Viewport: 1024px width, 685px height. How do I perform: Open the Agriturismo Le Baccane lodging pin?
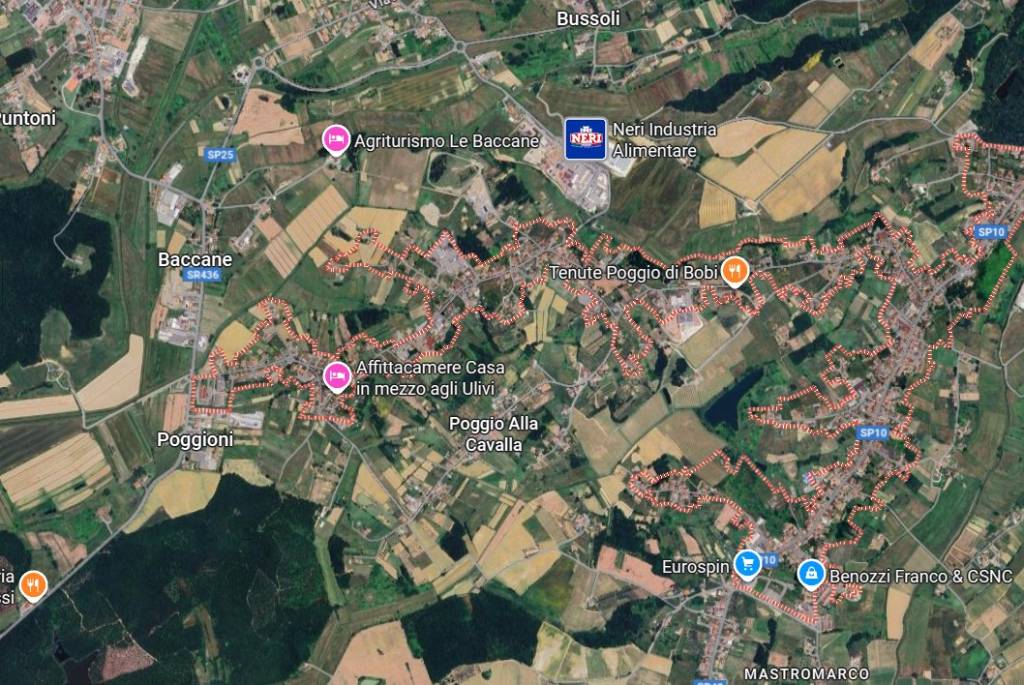[337, 139]
